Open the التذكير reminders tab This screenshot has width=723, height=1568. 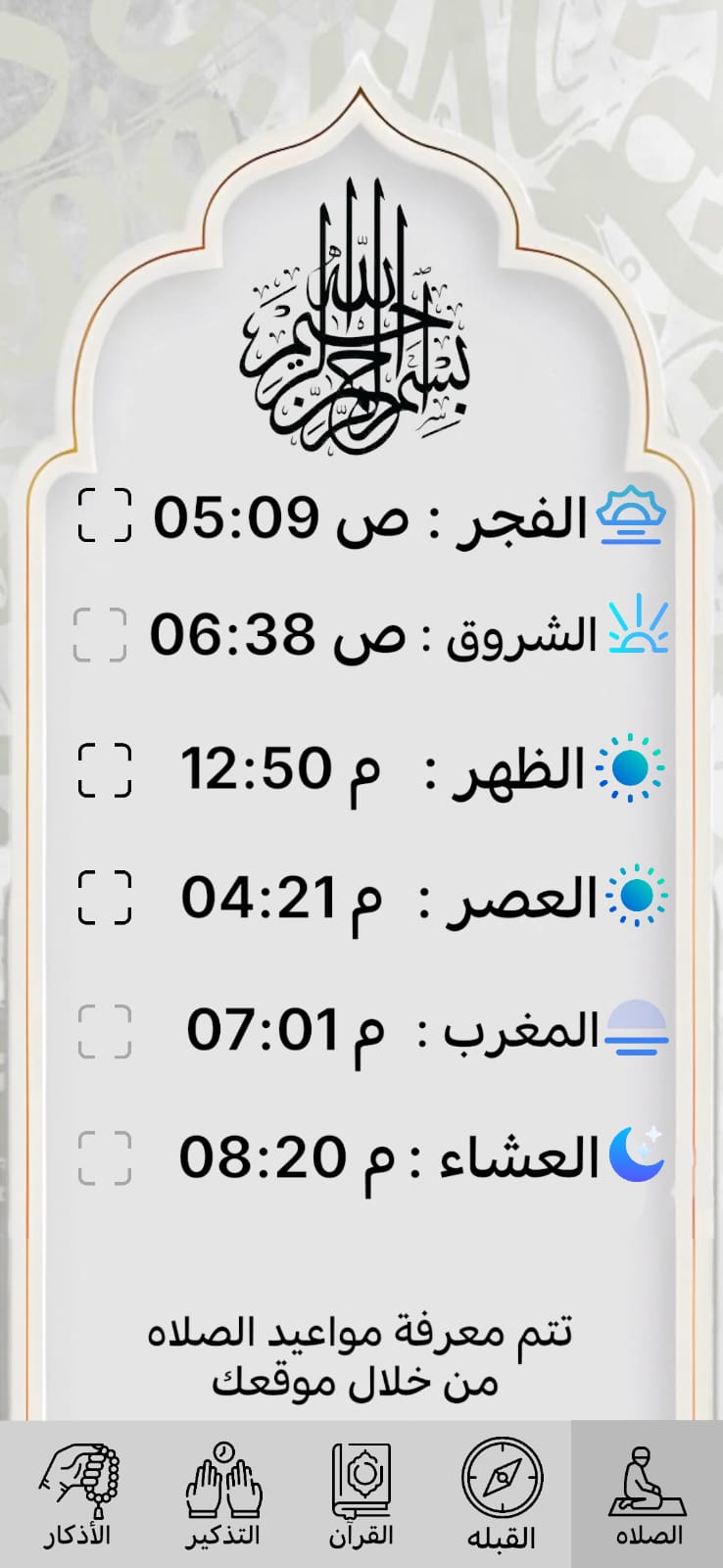point(223,1494)
